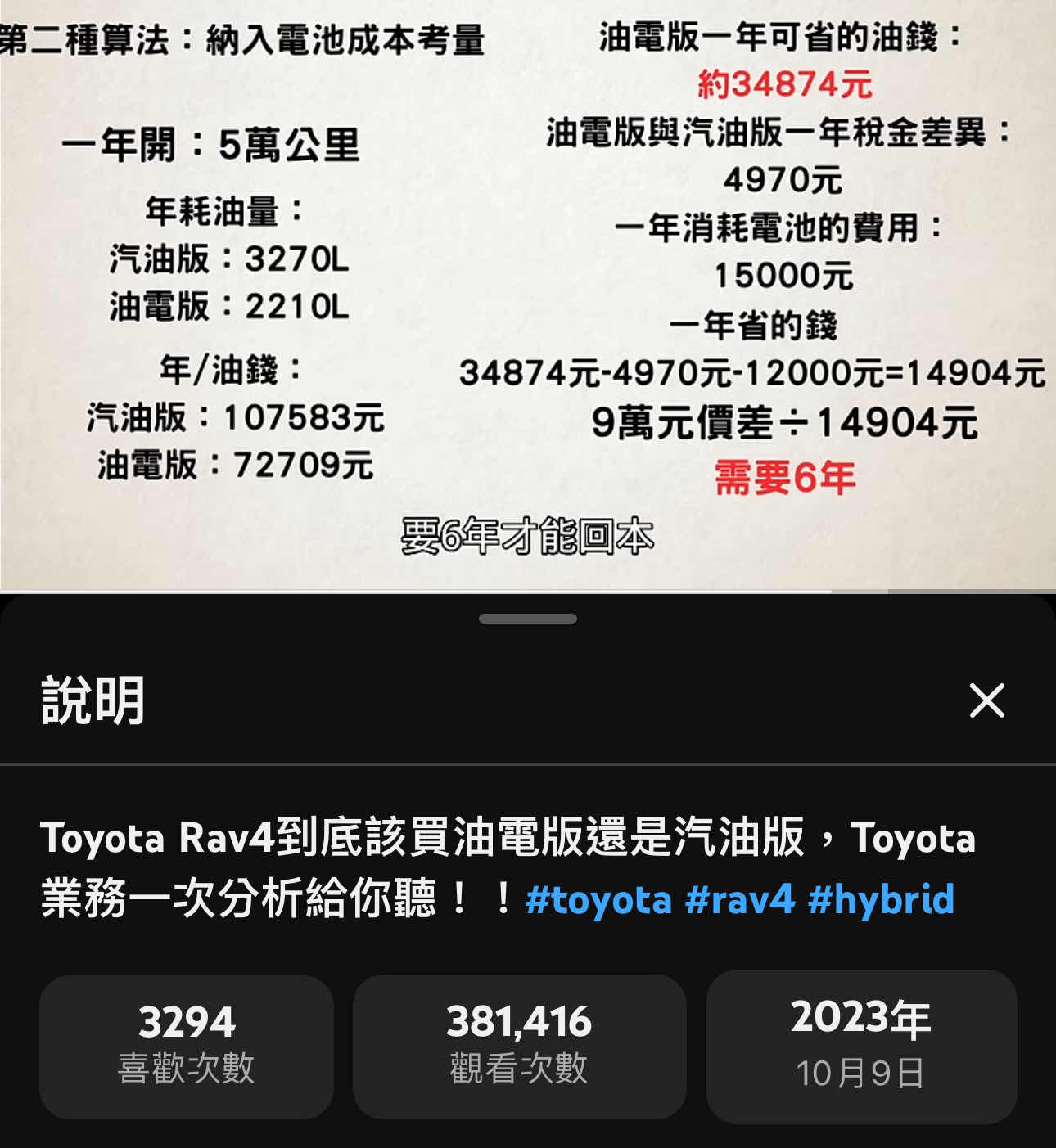Tap the description sheet's drag handle

528,619
